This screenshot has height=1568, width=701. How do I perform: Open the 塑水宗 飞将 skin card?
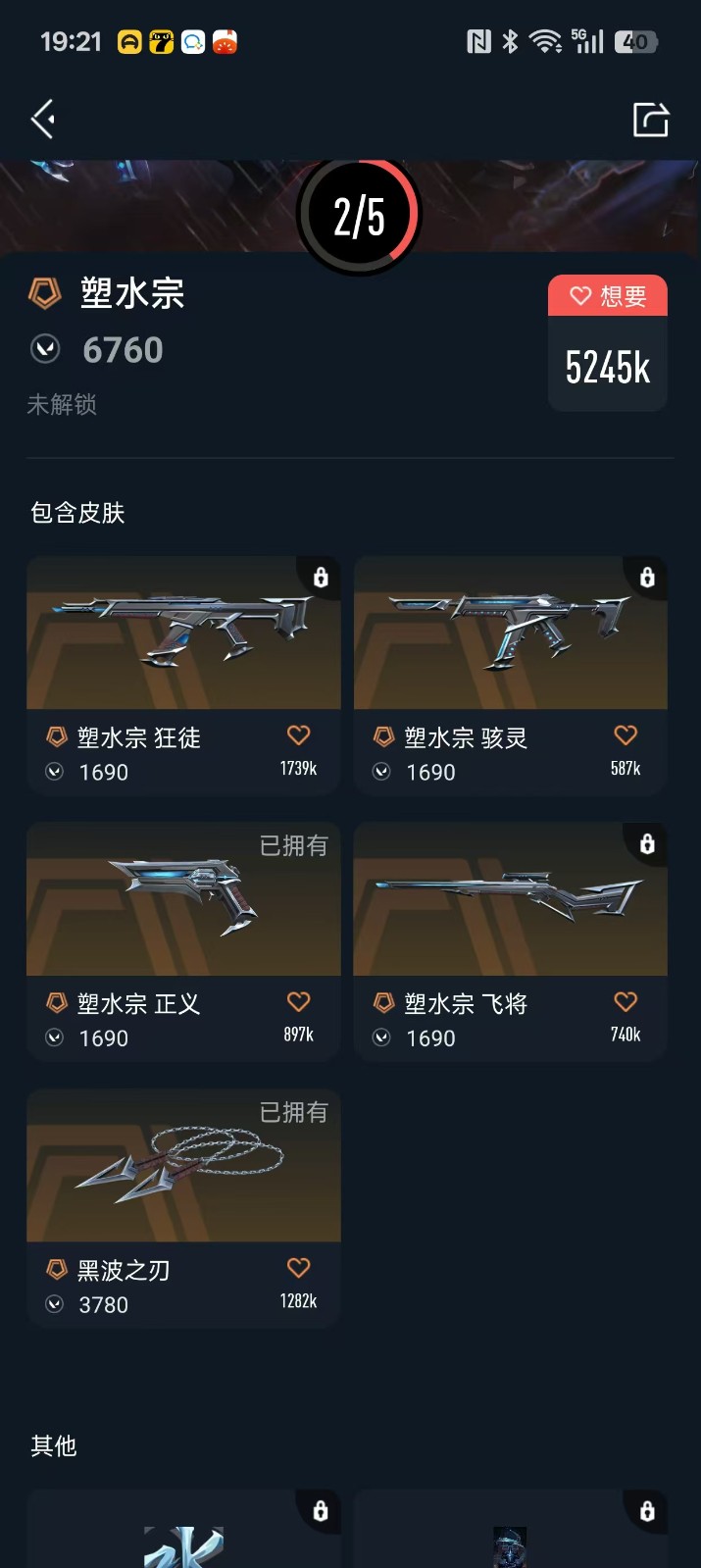point(511,941)
